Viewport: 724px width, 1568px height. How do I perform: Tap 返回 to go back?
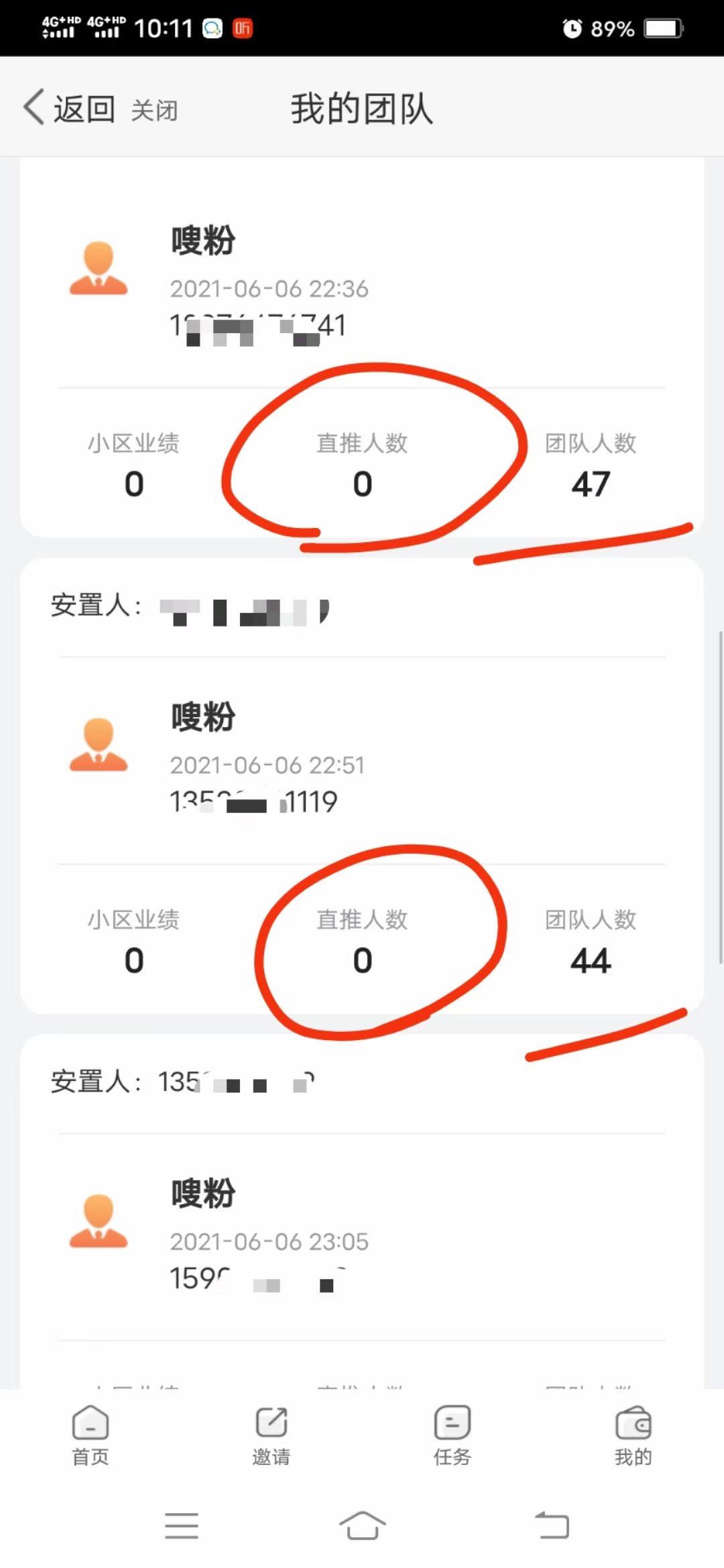tap(69, 109)
